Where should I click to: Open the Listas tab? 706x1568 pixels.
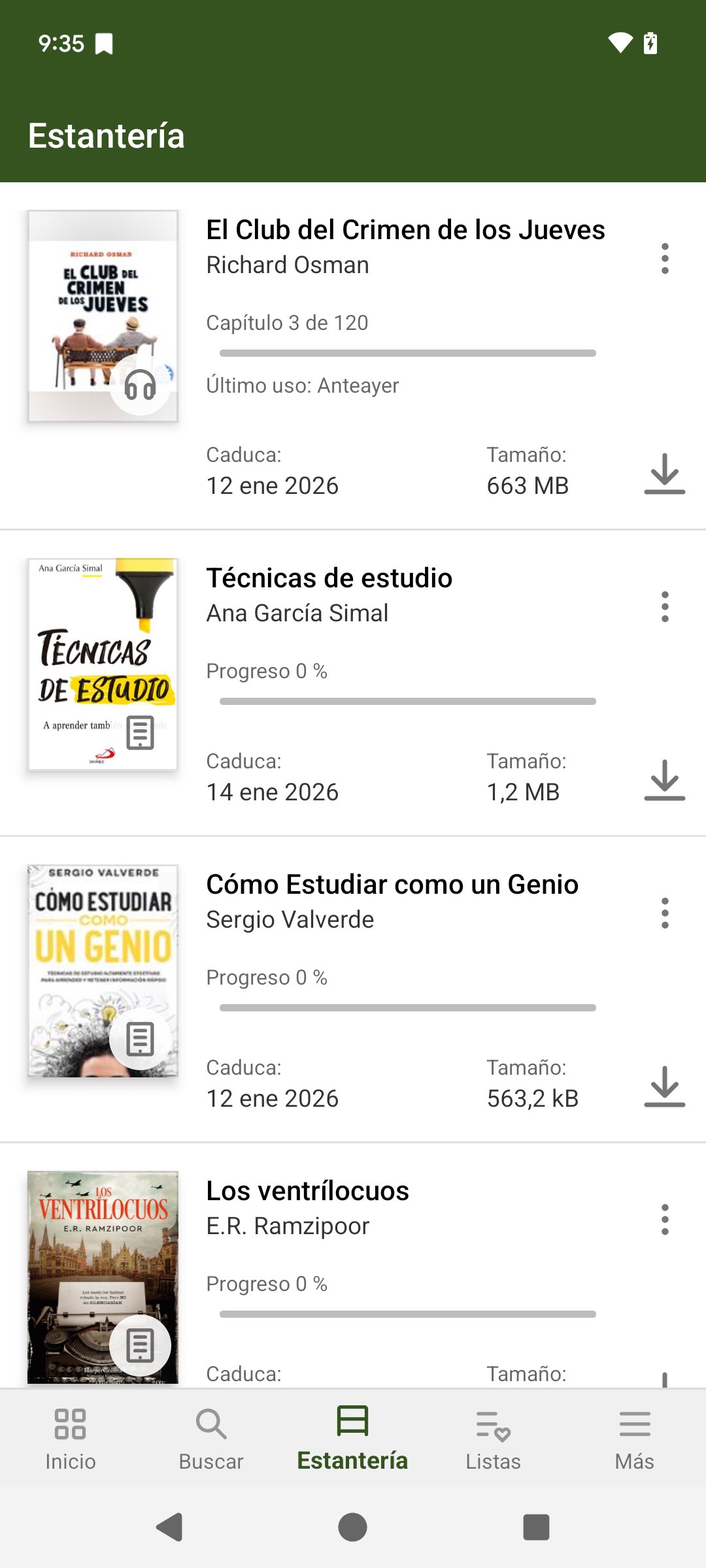[493, 1439]
